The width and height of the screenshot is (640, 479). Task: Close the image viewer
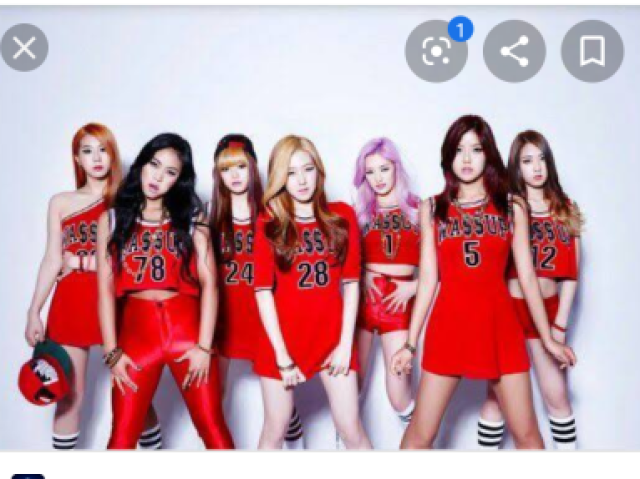pos(24,47)
